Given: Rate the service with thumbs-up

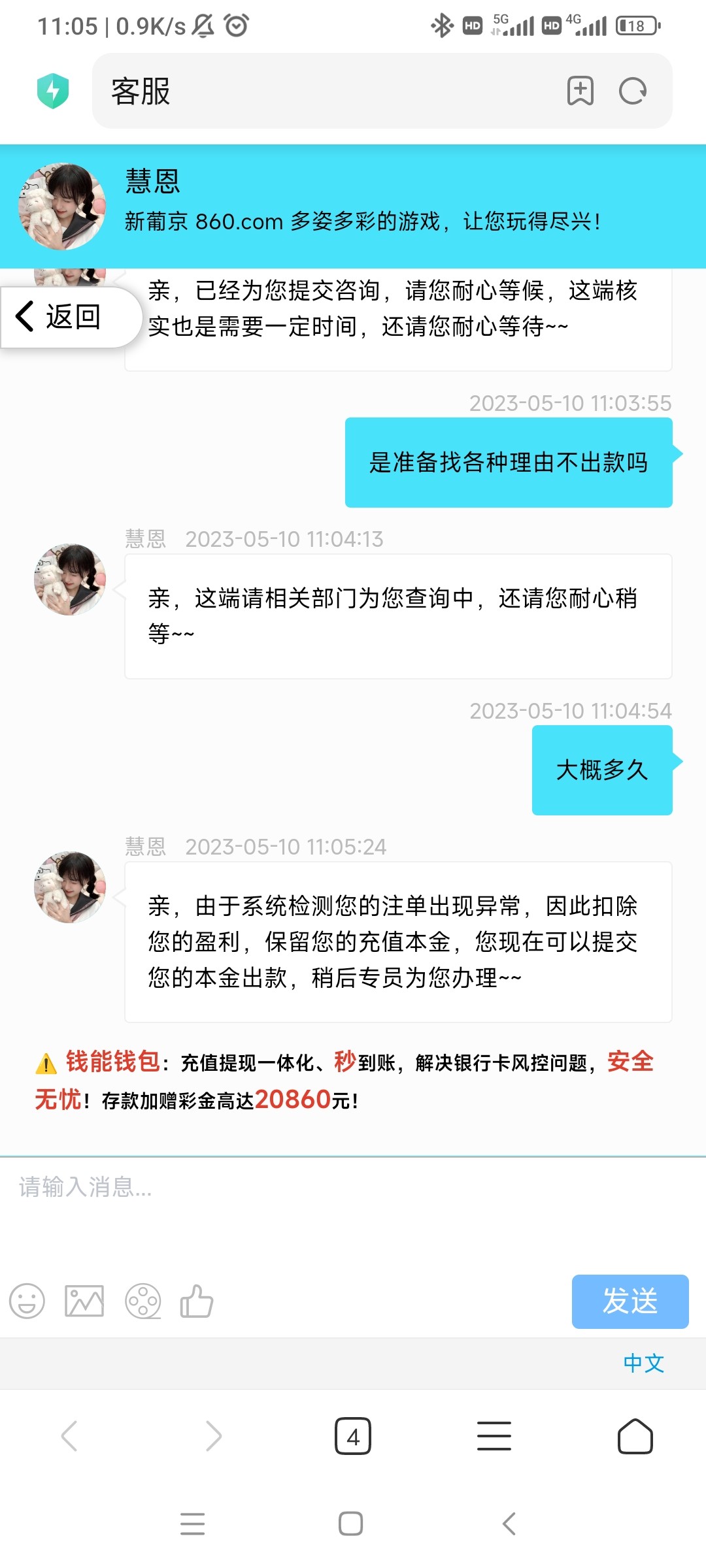Looking at the screenshot, I should click(x=197, y=1301).
